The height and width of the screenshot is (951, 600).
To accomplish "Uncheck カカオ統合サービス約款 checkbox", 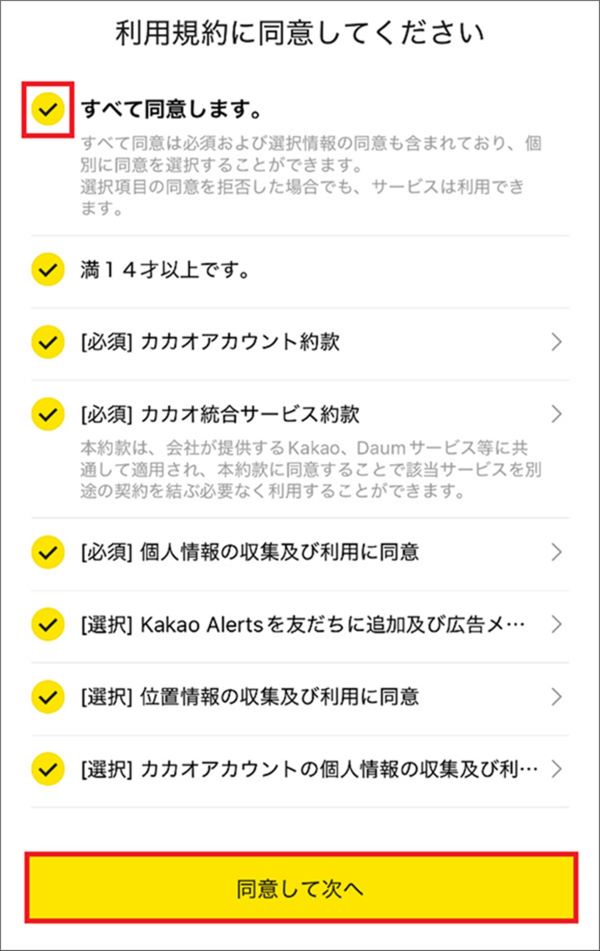I will (47, 413).
